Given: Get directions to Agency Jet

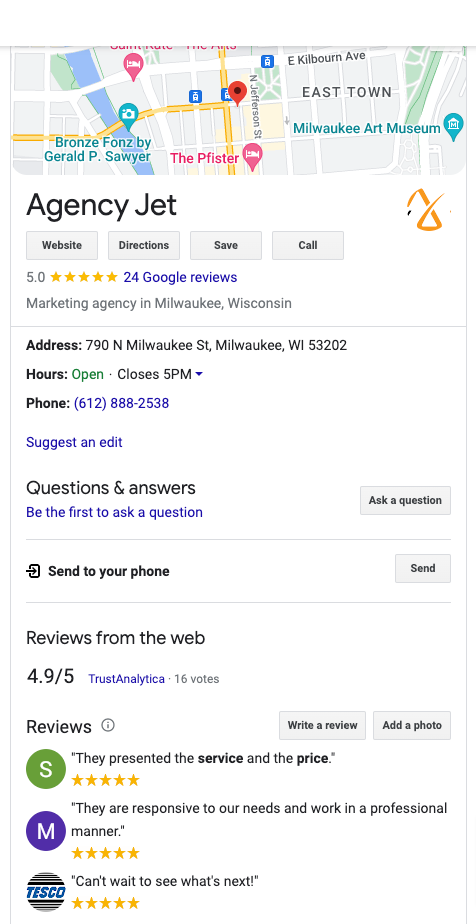Looking at the screenshot, I should 144,245.
